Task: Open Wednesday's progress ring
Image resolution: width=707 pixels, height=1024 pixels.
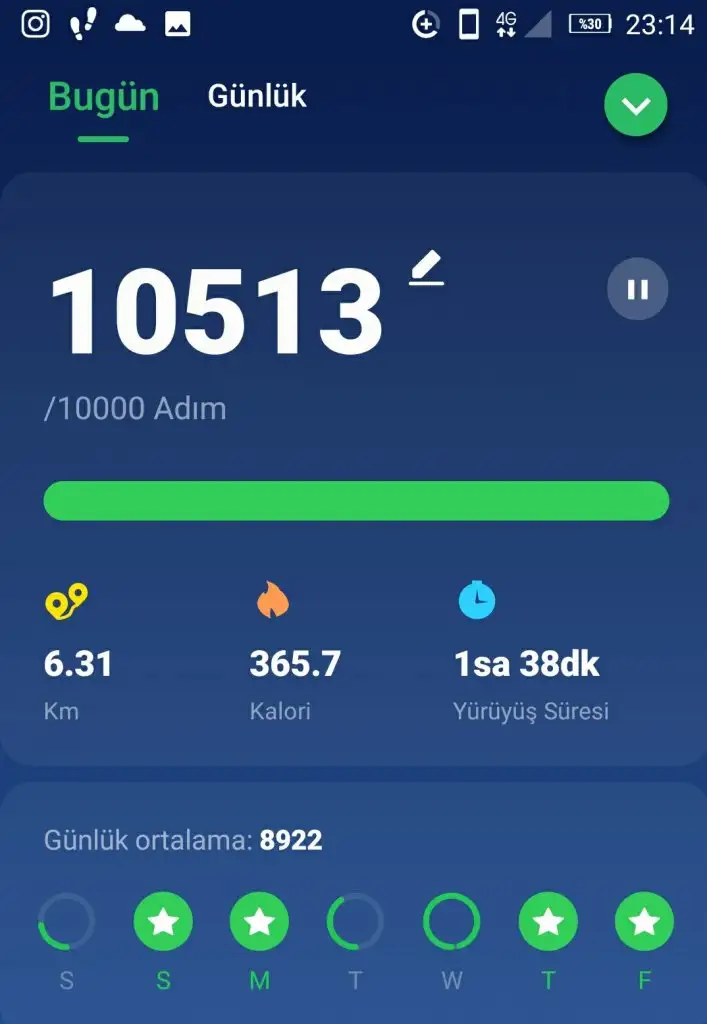Action: coord(451,921)
